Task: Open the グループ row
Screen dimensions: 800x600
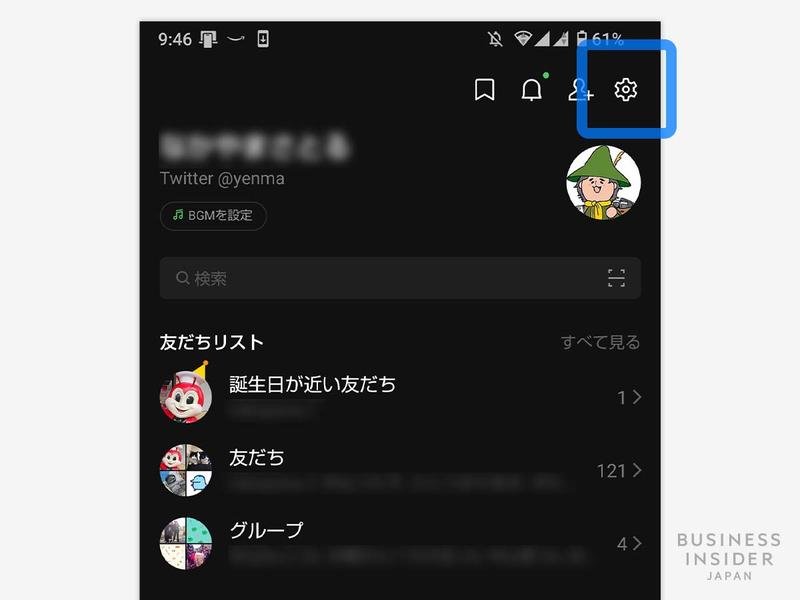Action: point(400,543)
